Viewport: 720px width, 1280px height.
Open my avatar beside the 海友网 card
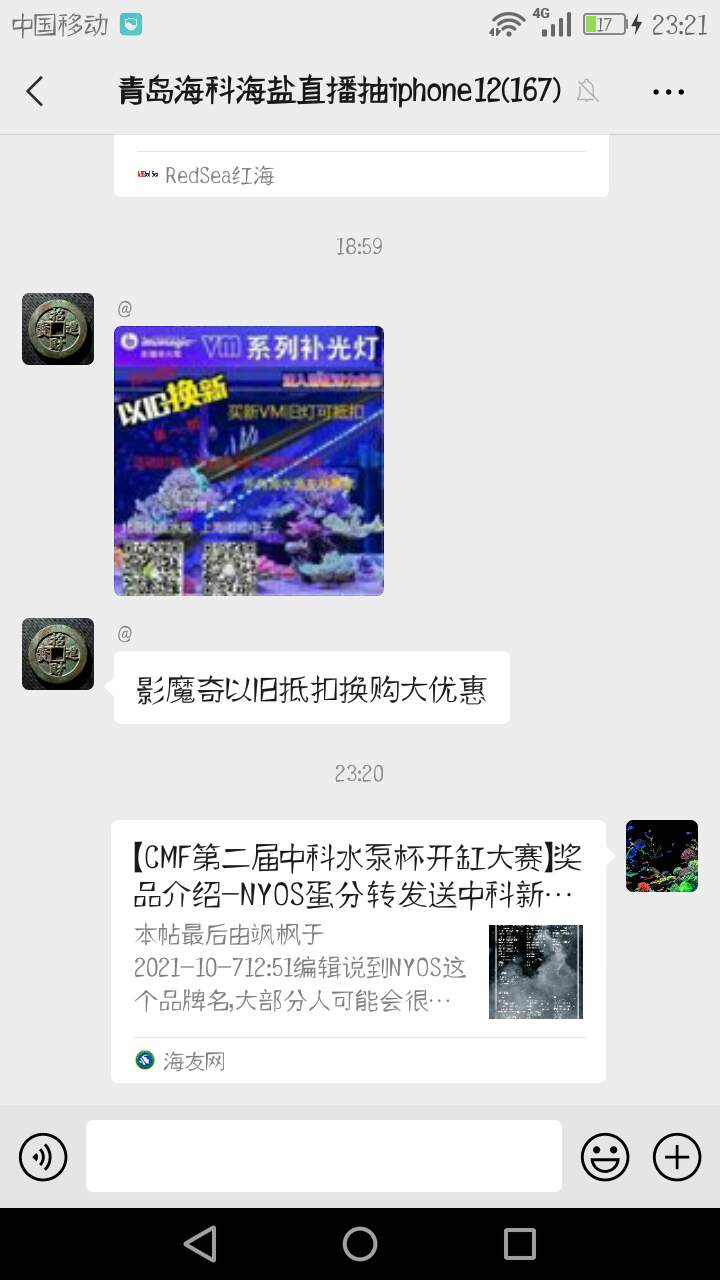(661, 856)
